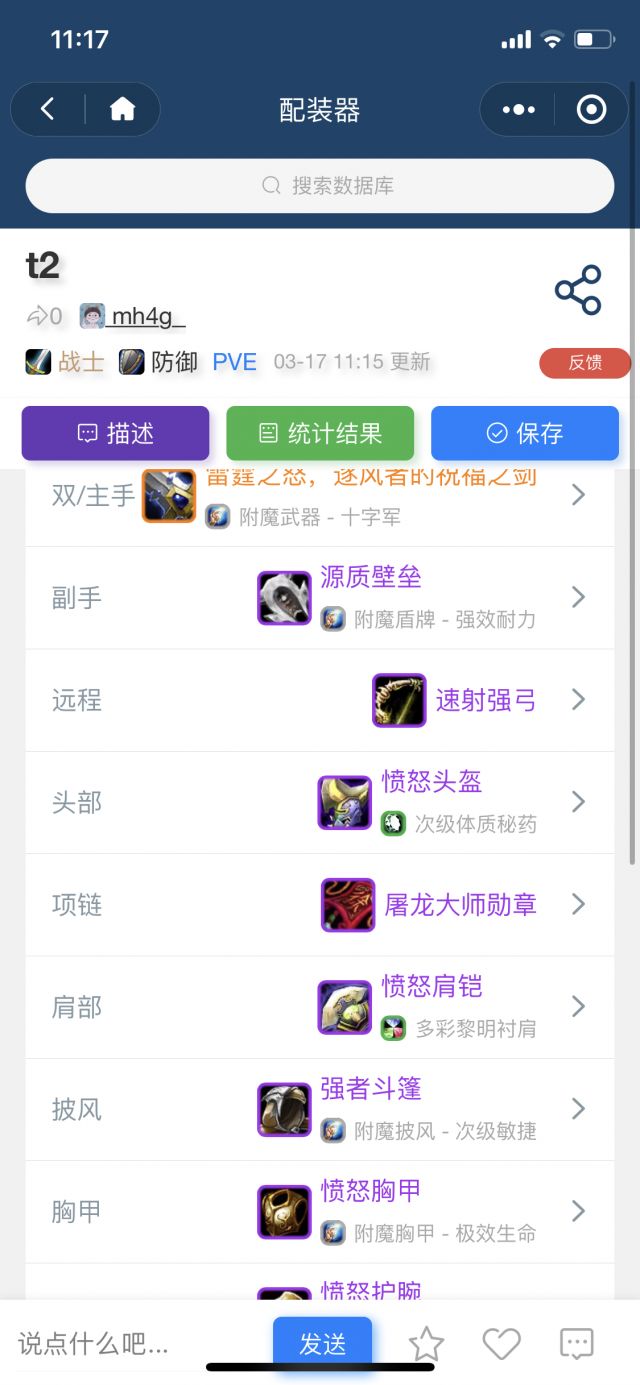Send the comment with 发送

322,1344
